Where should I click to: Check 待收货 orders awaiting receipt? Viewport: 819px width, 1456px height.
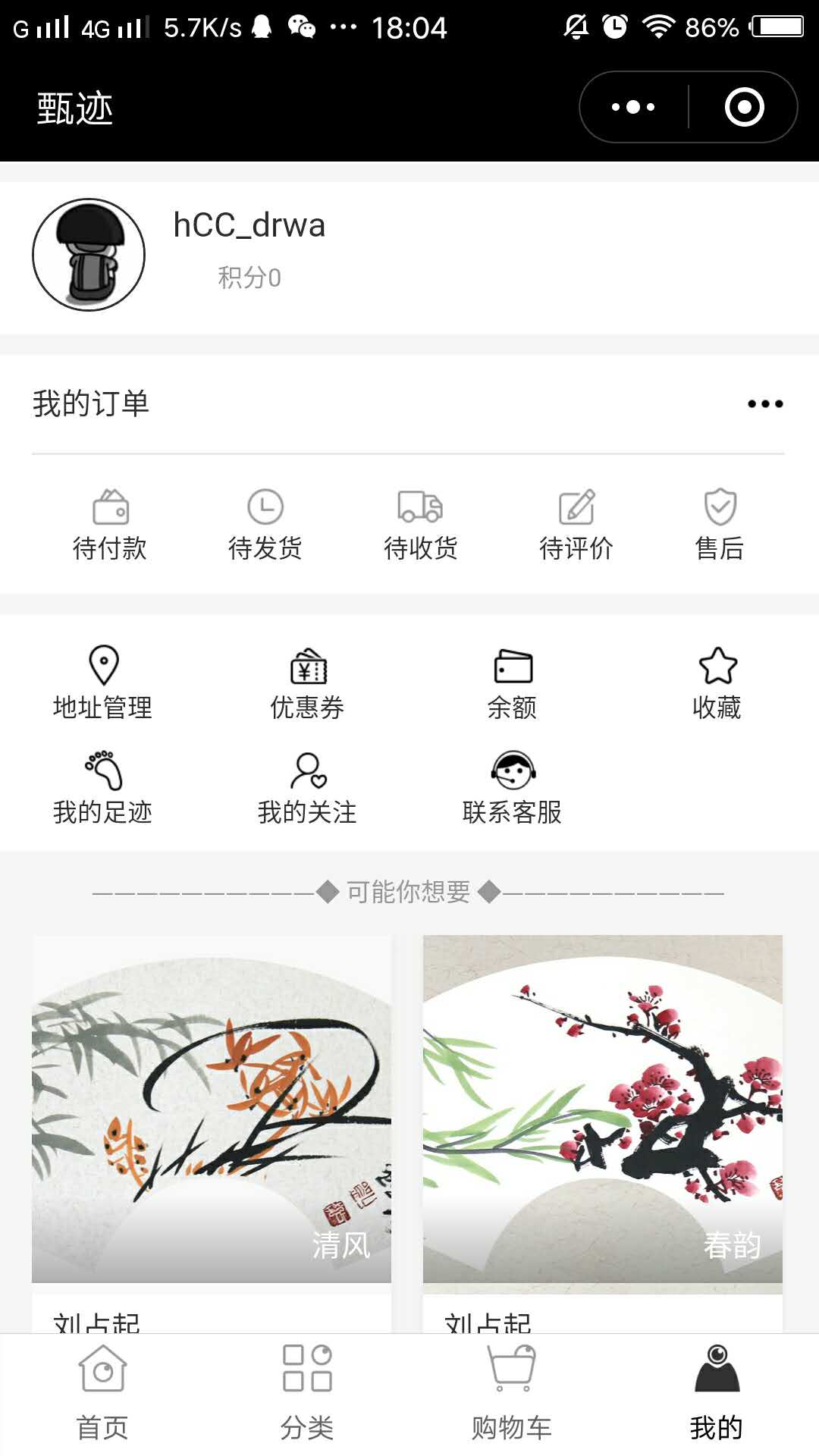pos(421,525)
